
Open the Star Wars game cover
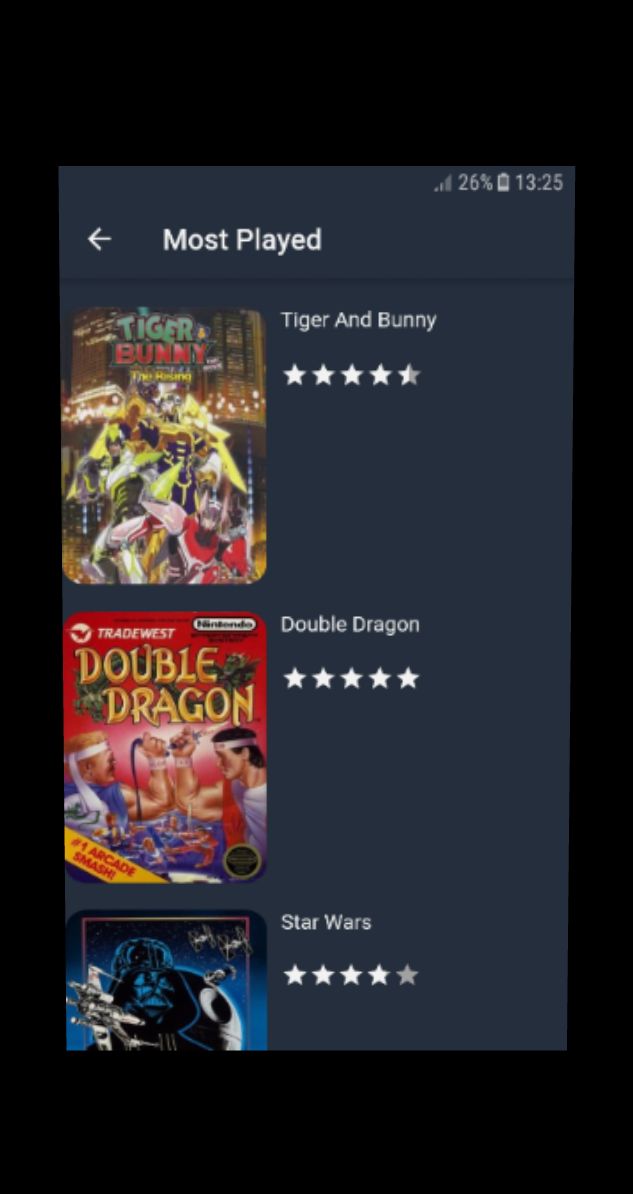166,980
